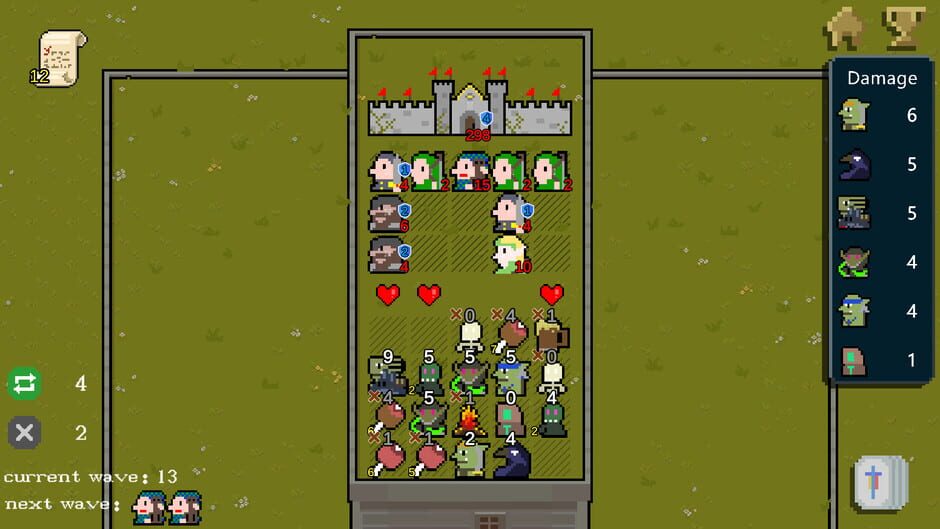Select the black crow unit with 4
Image resolution: width=940 pixels, height=529 pixels.
[x=511, y=459]
